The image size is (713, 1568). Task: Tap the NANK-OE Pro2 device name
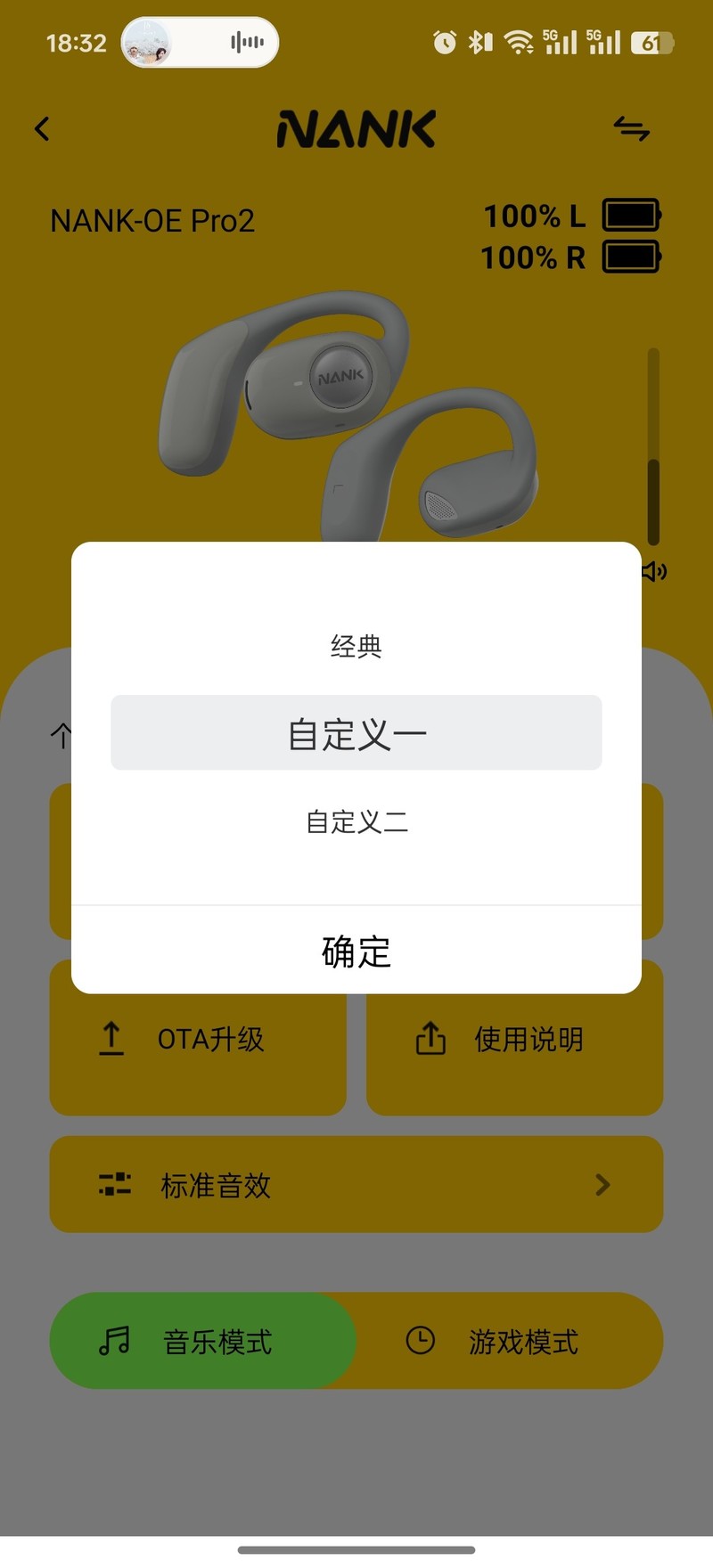[x=152, y=220]
